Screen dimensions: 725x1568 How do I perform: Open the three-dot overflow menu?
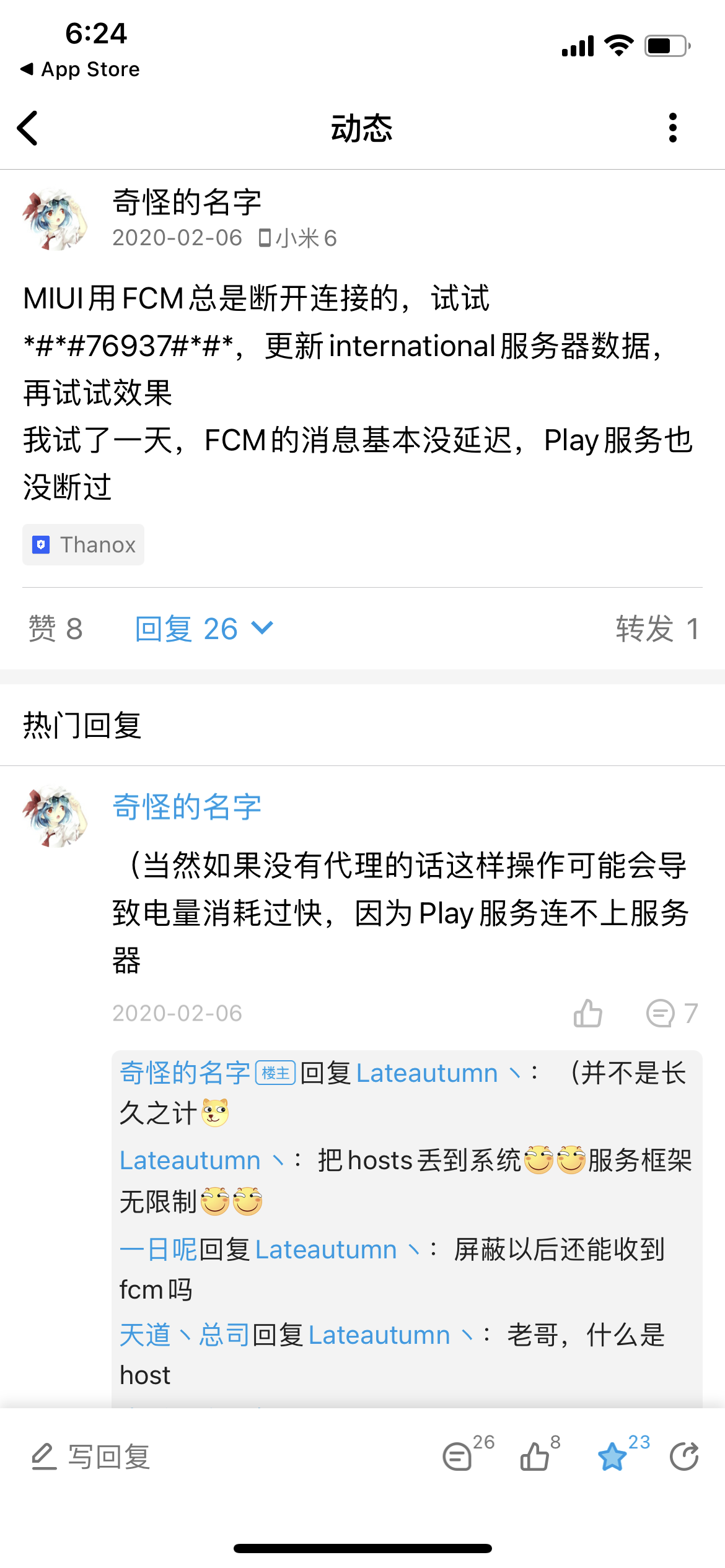point(673,128)
